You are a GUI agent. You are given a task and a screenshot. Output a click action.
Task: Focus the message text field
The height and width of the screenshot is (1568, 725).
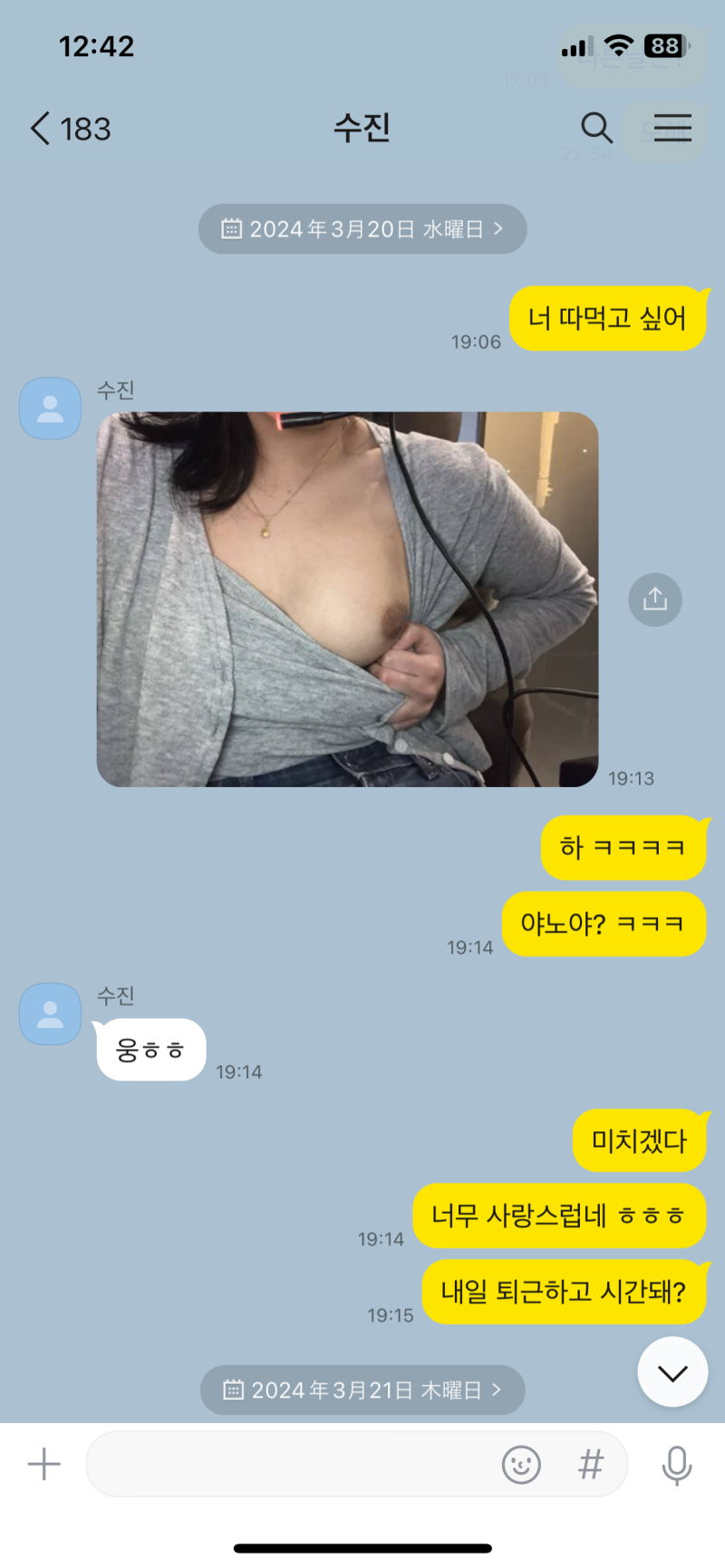290,1464
